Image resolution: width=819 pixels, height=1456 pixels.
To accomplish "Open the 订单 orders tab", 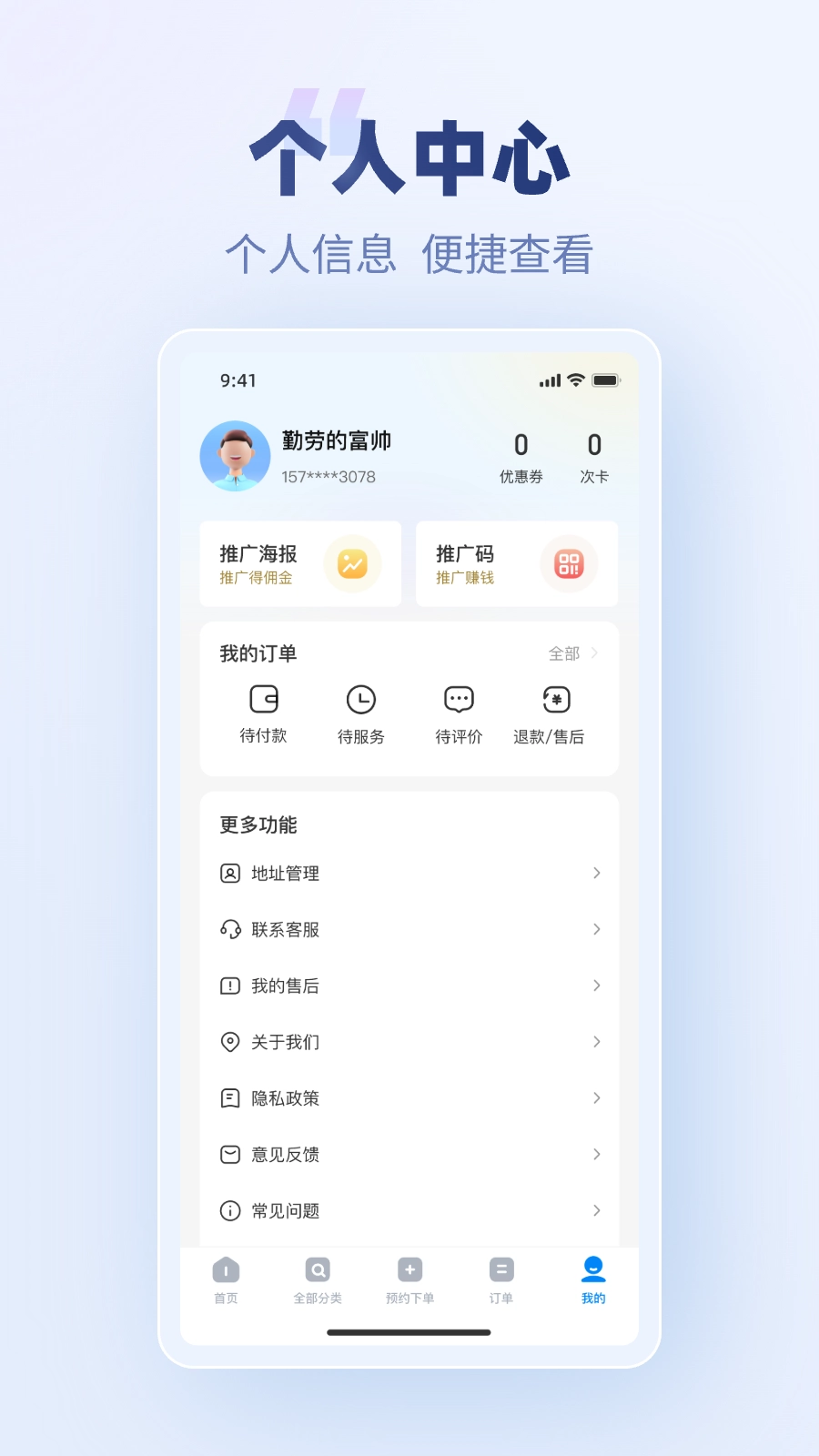I will click(500, 1279).
